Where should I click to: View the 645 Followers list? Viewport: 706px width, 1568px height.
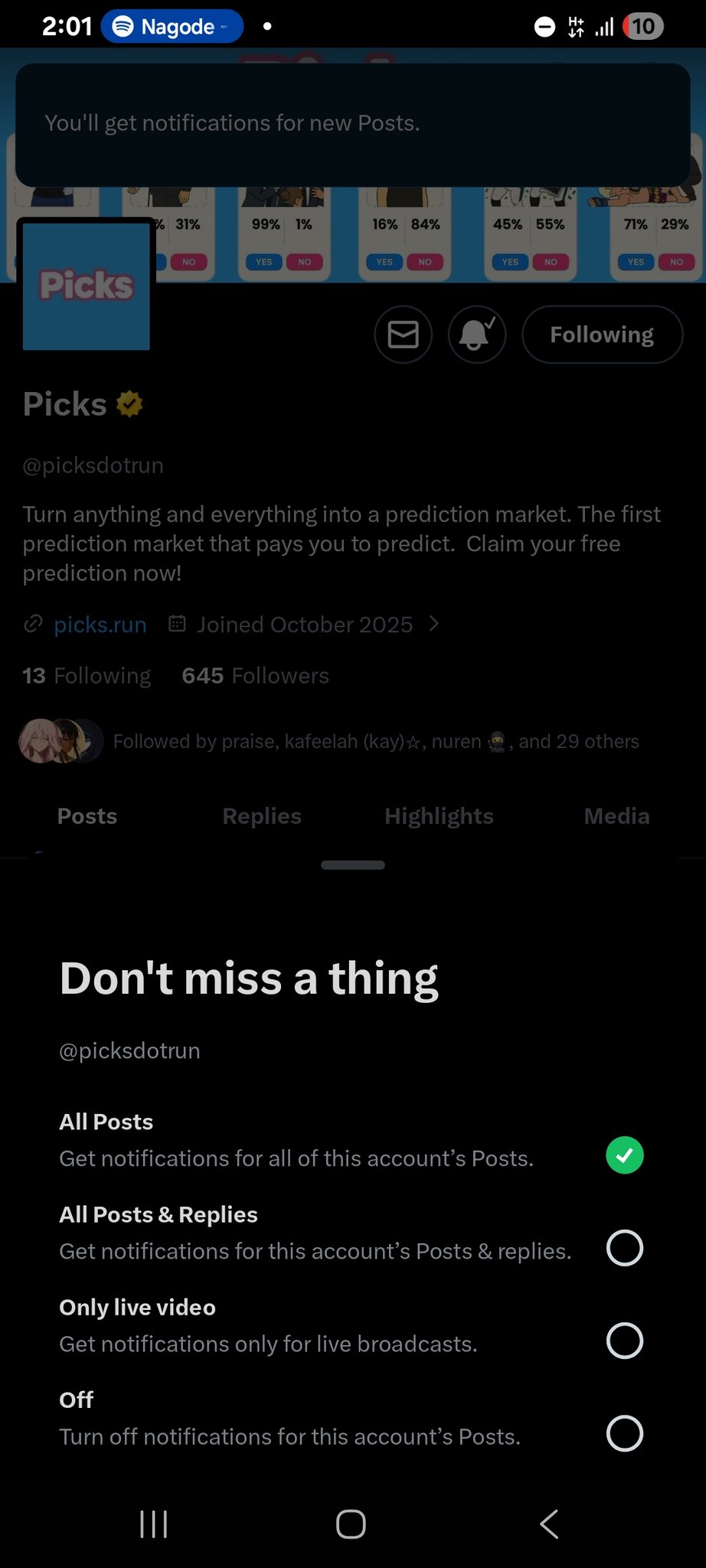(255, 675)
